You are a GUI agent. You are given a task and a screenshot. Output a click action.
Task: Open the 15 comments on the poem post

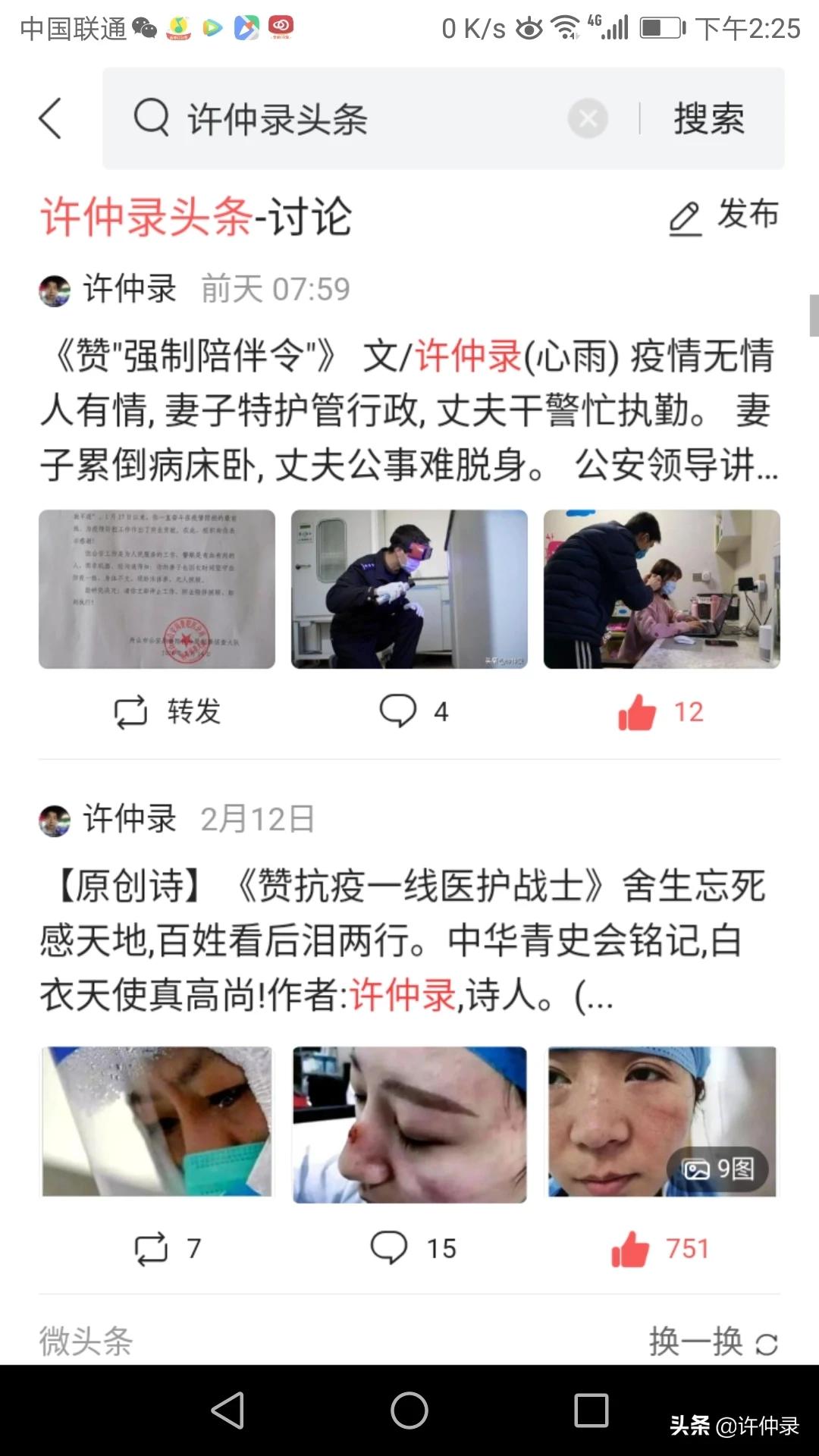pos(413,1248)
